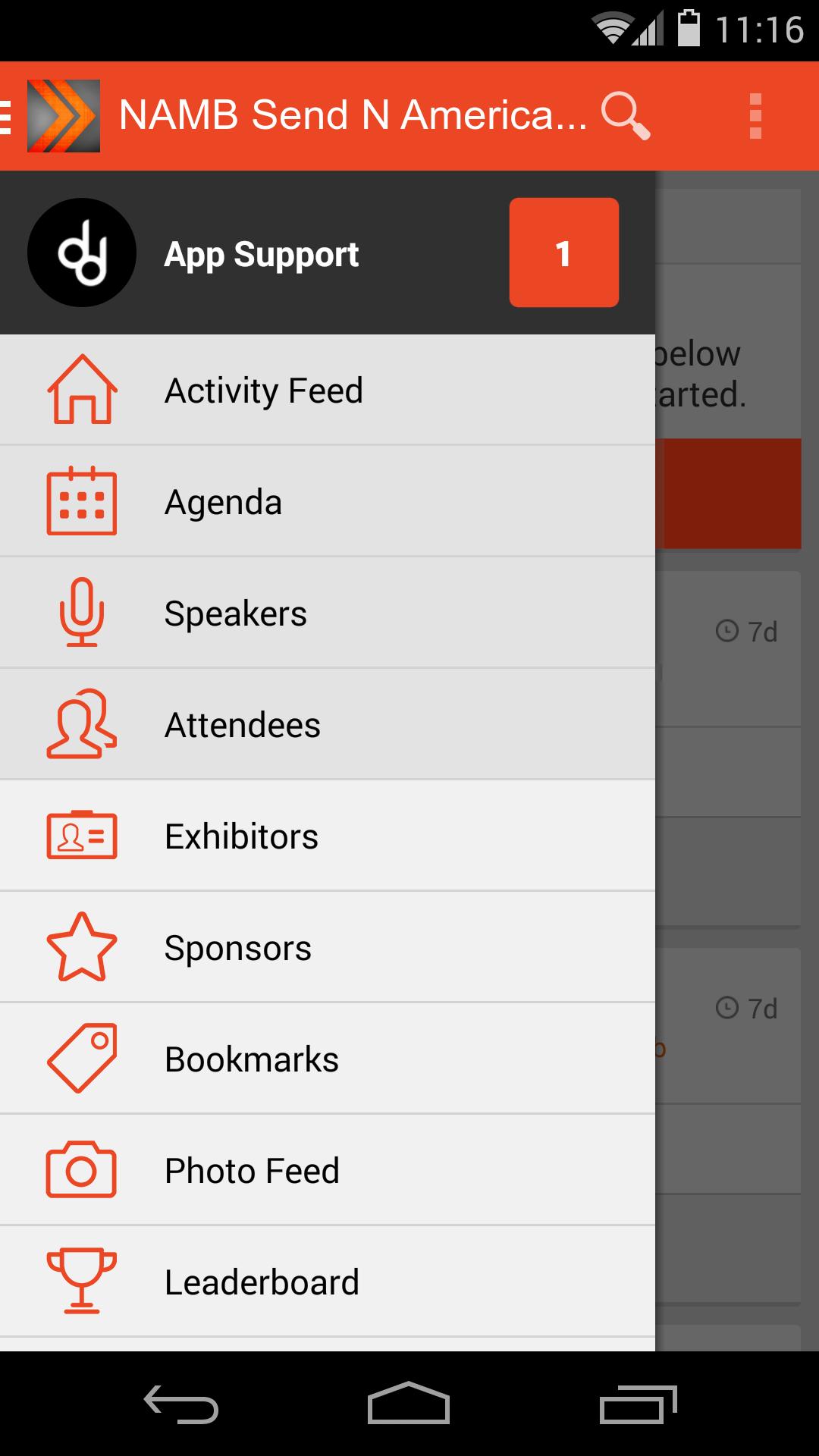Open the App Support menu entry

[x=262, y=253]
